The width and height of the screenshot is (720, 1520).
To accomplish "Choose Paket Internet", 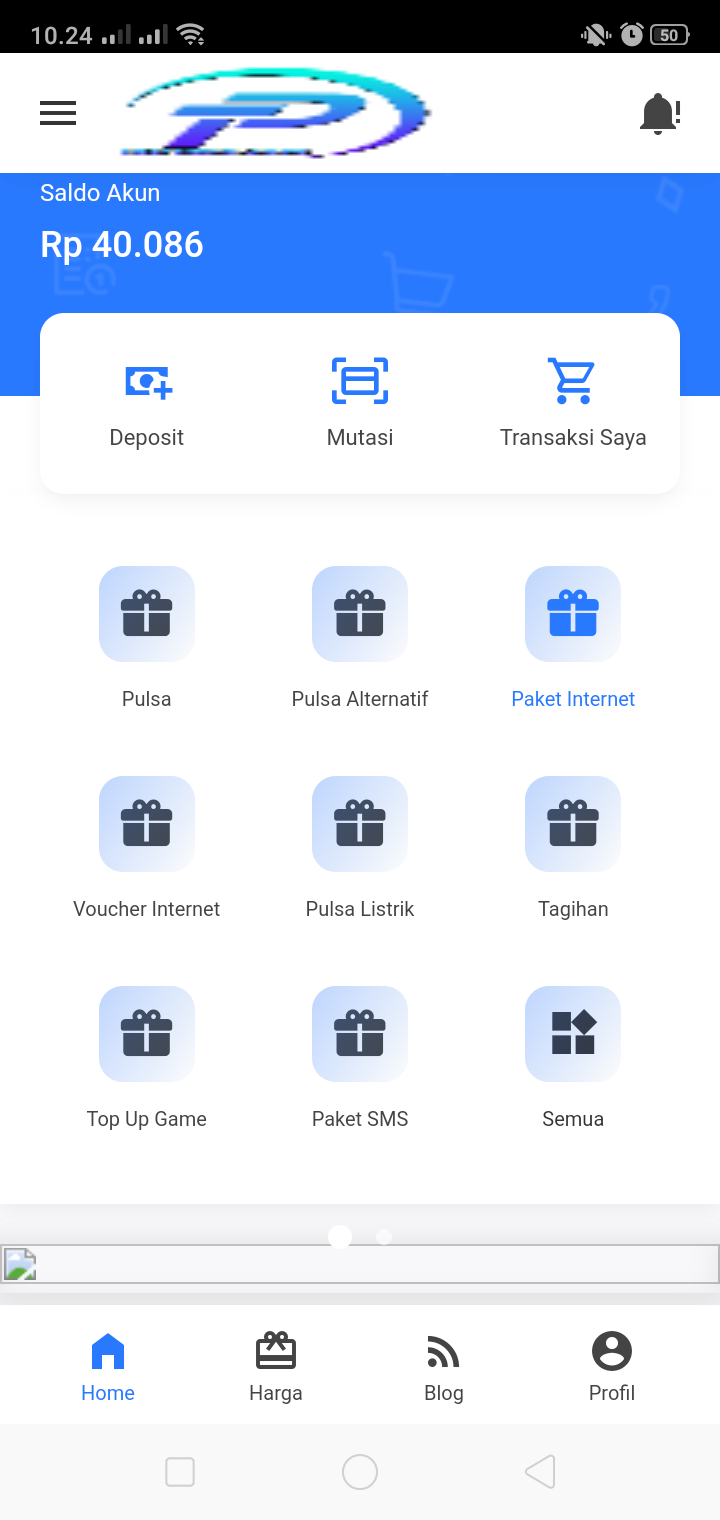I will (573, 615).
